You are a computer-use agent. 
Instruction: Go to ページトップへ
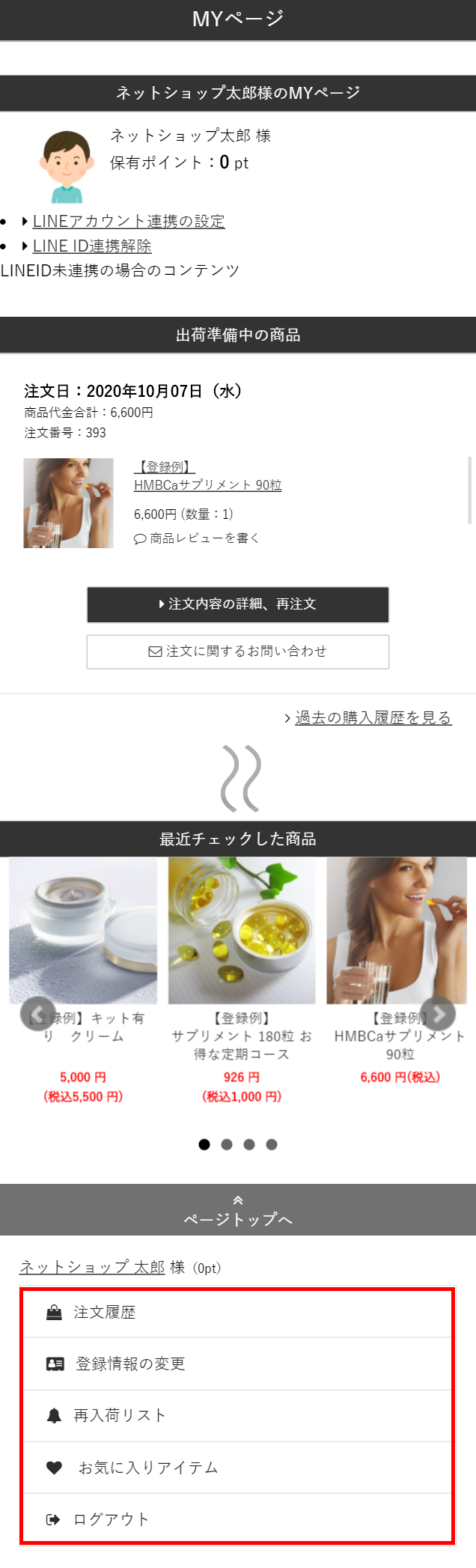coord(237,1210)
